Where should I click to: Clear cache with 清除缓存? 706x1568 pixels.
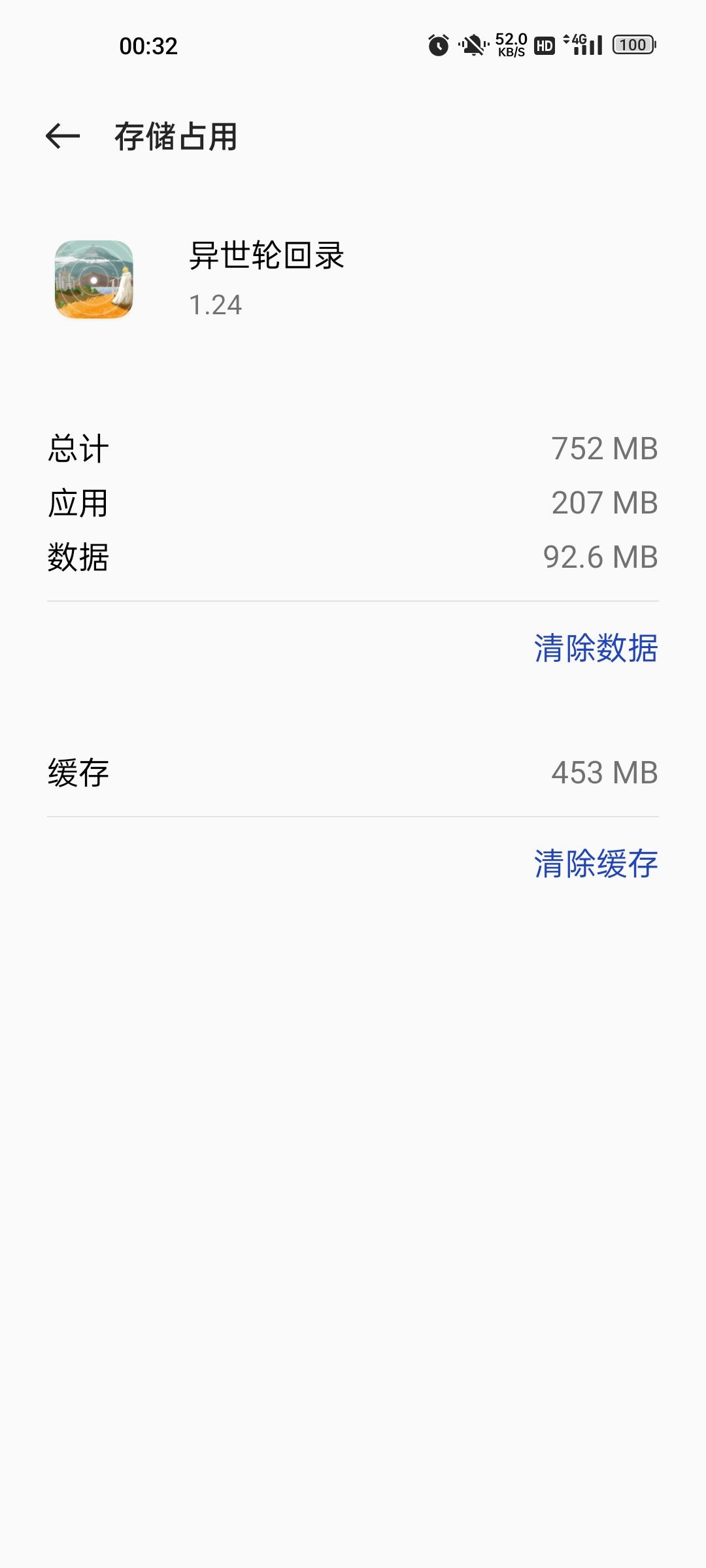(x=596, y=864)
